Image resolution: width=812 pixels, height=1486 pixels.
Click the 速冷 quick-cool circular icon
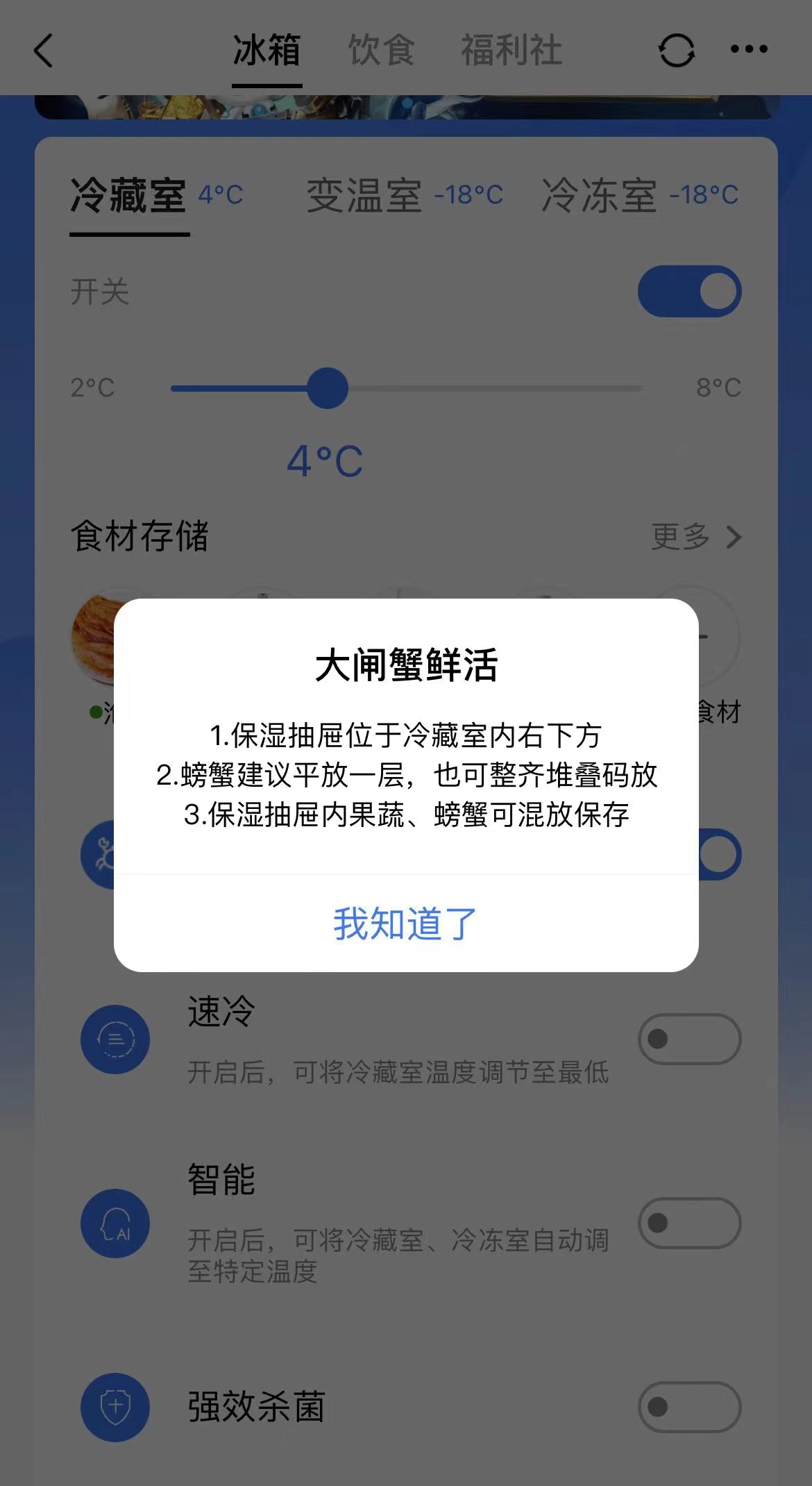coord(115,1040)
